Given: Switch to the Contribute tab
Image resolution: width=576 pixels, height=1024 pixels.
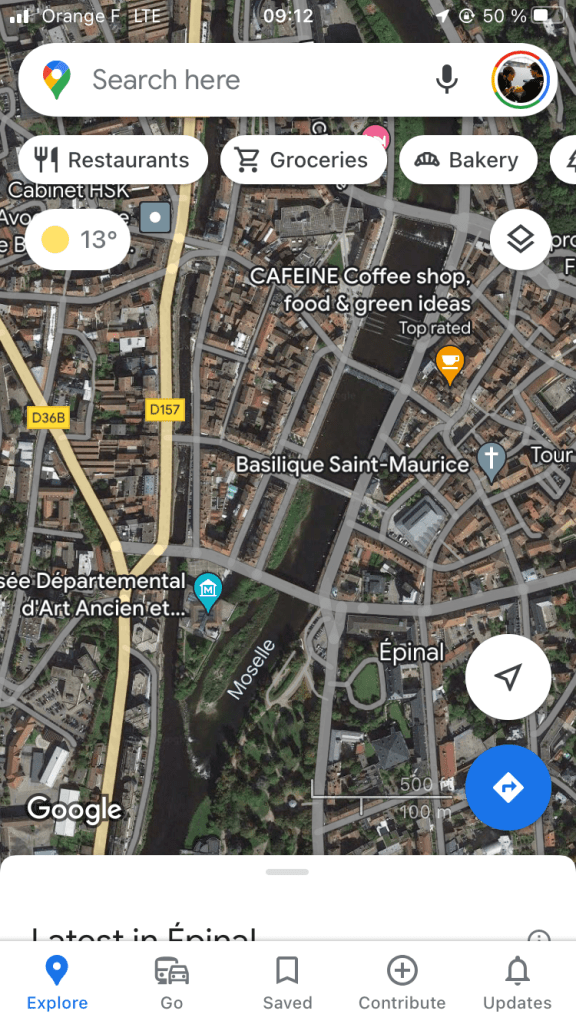Looking at the screenshot, I should (402, 984).
